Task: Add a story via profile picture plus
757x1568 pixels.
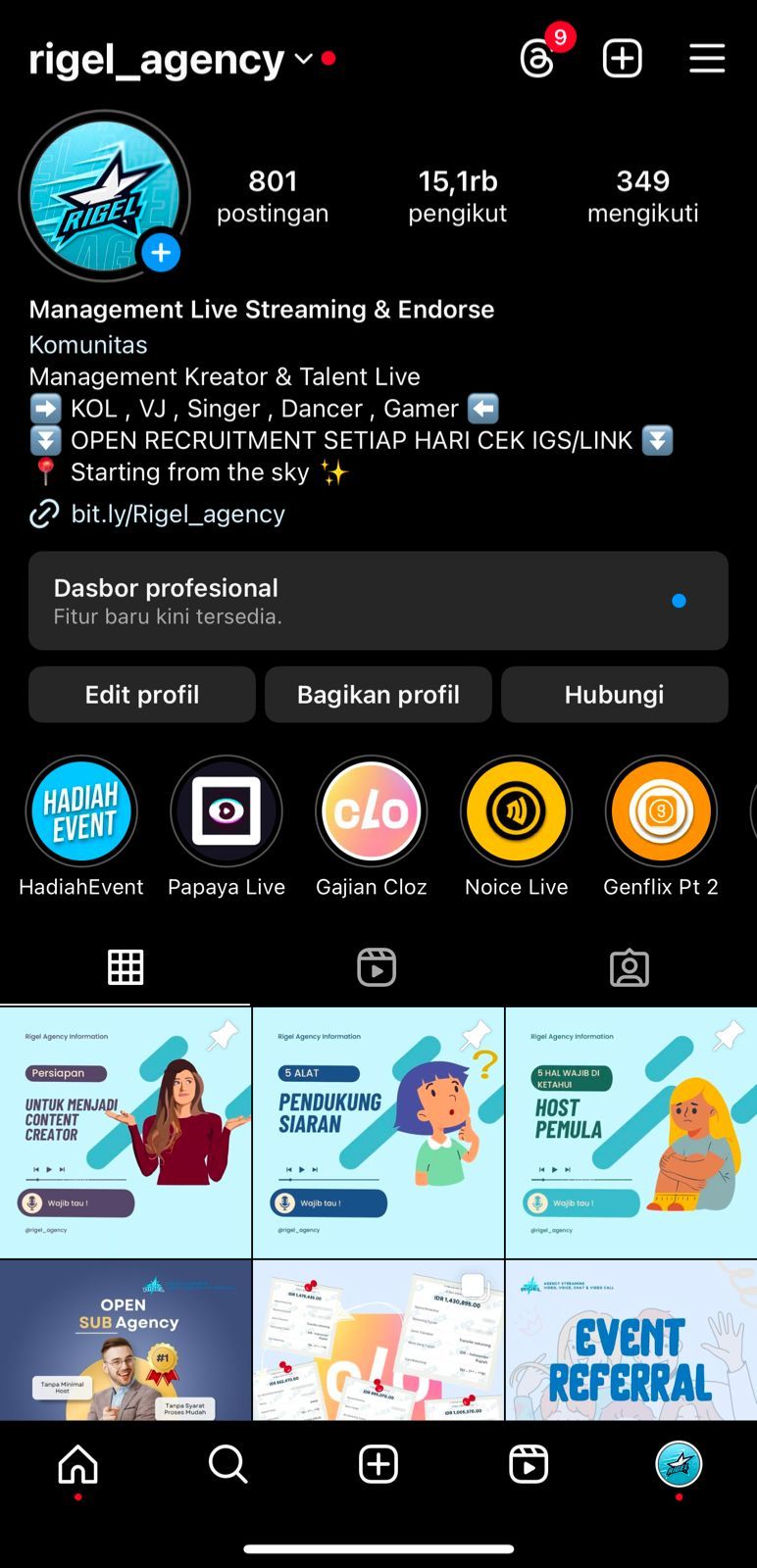Action: (161, 253)
